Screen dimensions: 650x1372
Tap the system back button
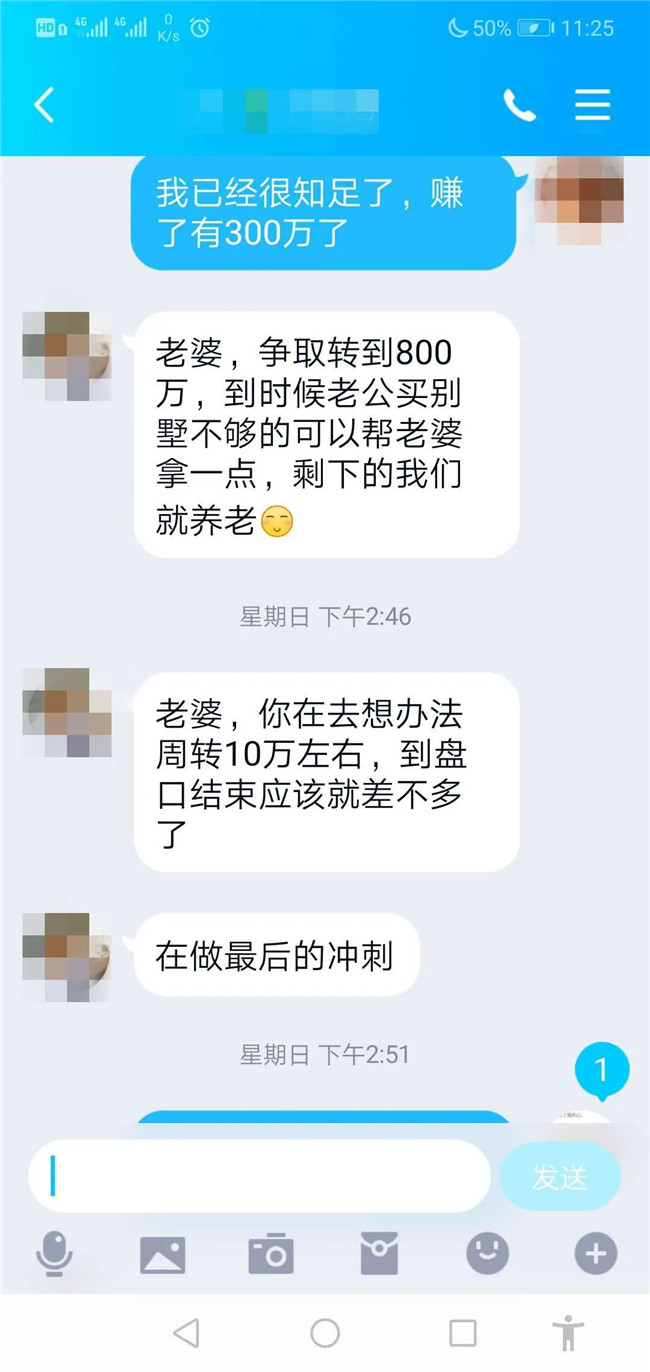[187, 1333]
